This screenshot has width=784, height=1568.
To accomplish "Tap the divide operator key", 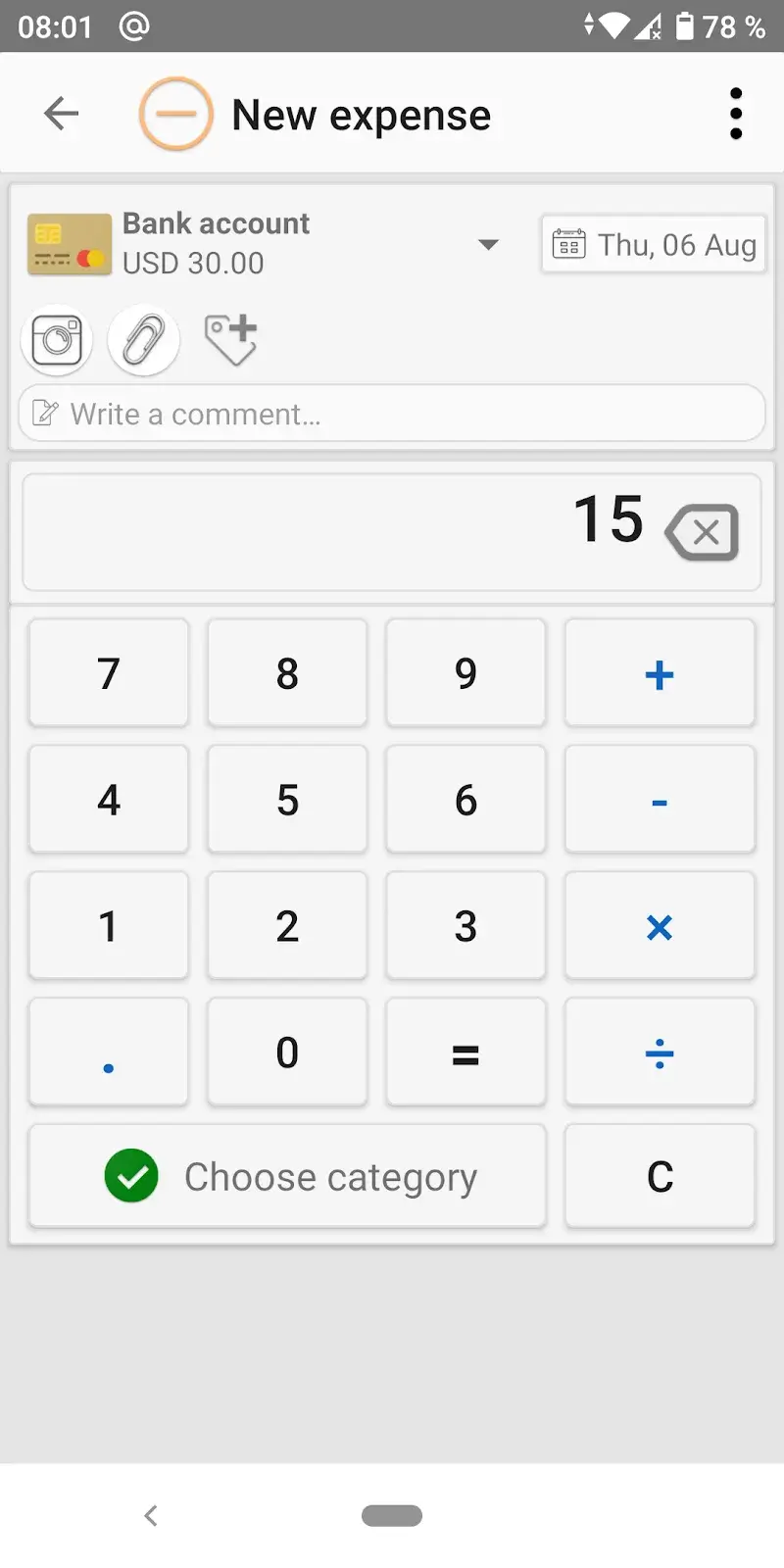I will coord(660,1053).
